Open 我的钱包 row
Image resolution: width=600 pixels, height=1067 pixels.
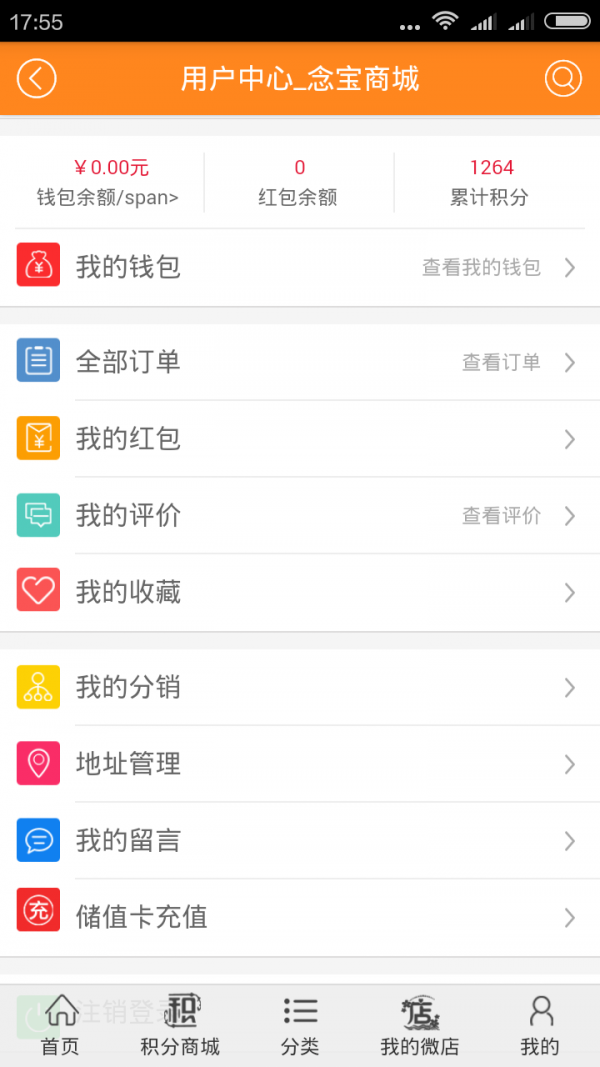pos(300,267)
